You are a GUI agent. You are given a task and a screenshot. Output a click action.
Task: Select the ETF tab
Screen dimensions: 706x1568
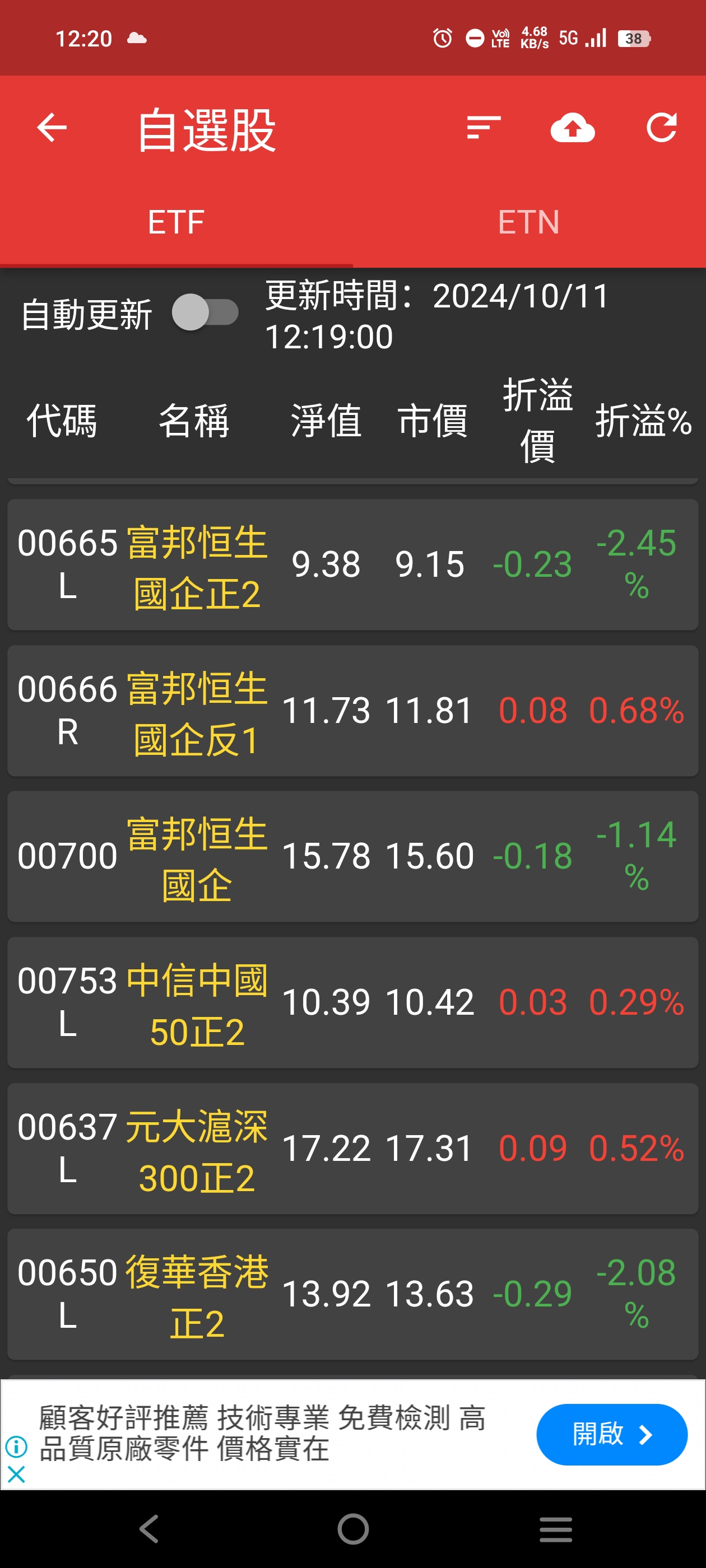[175, 222]
